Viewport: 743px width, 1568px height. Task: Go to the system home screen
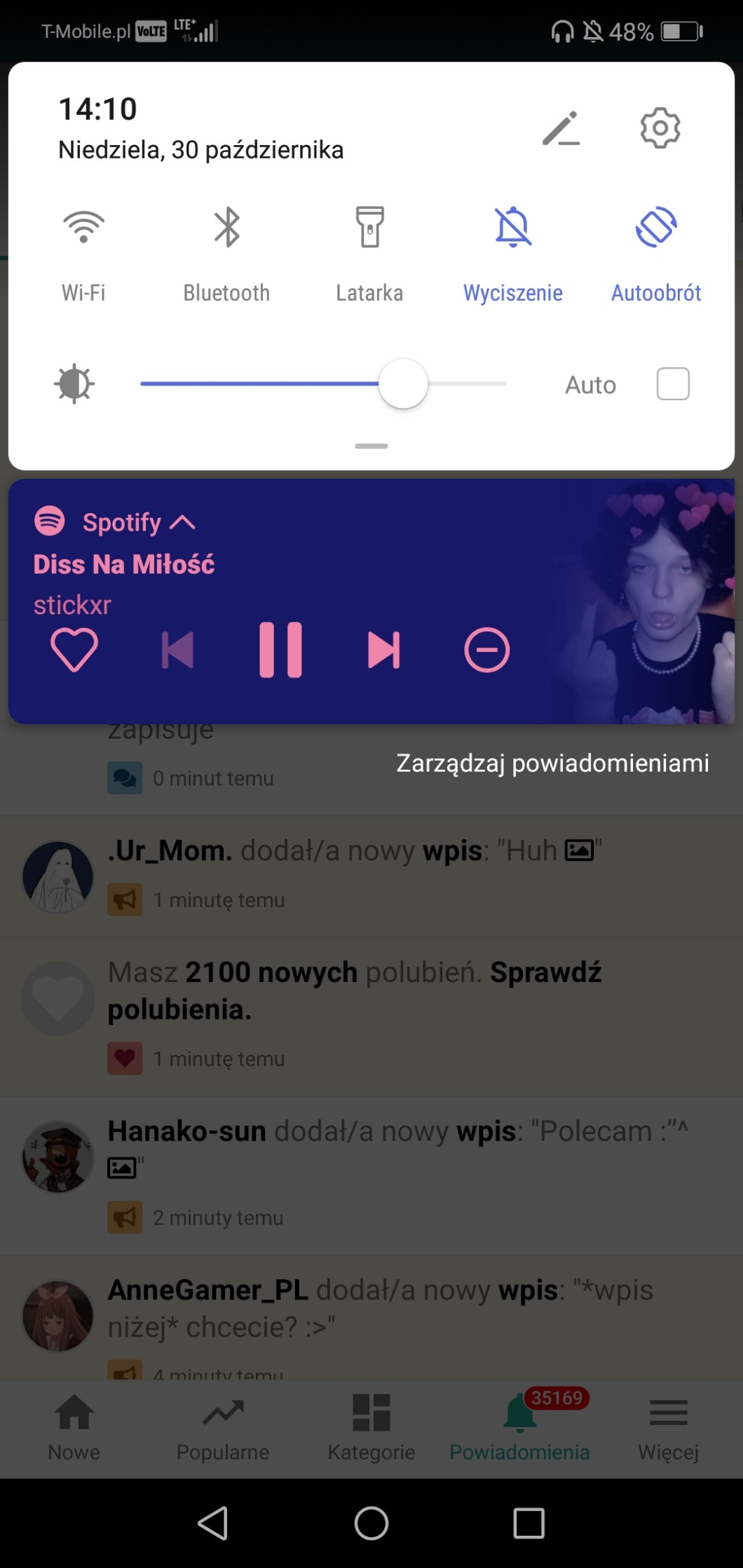click(x=371, y=1522)
